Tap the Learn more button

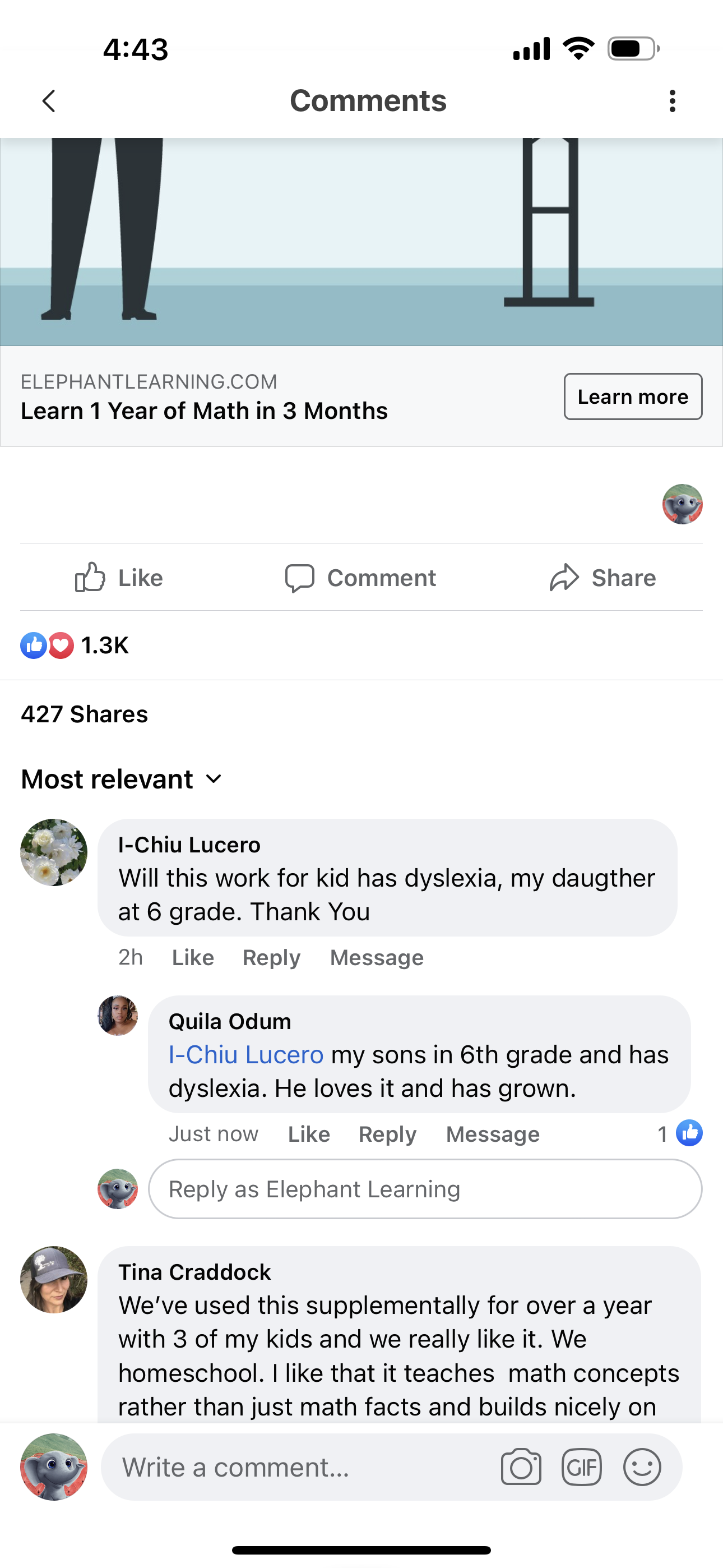[633, 396]
